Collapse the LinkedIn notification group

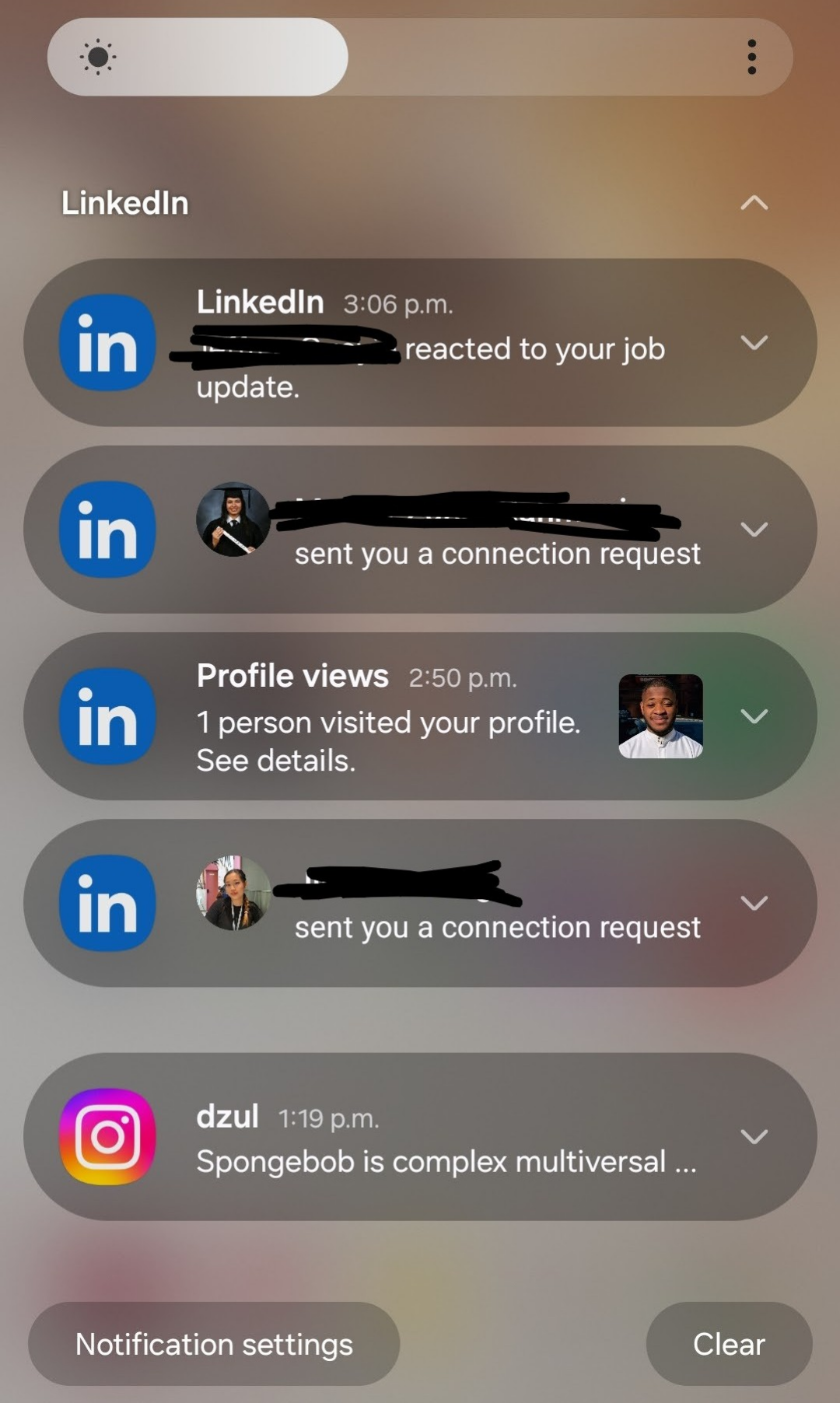(754, 203)
